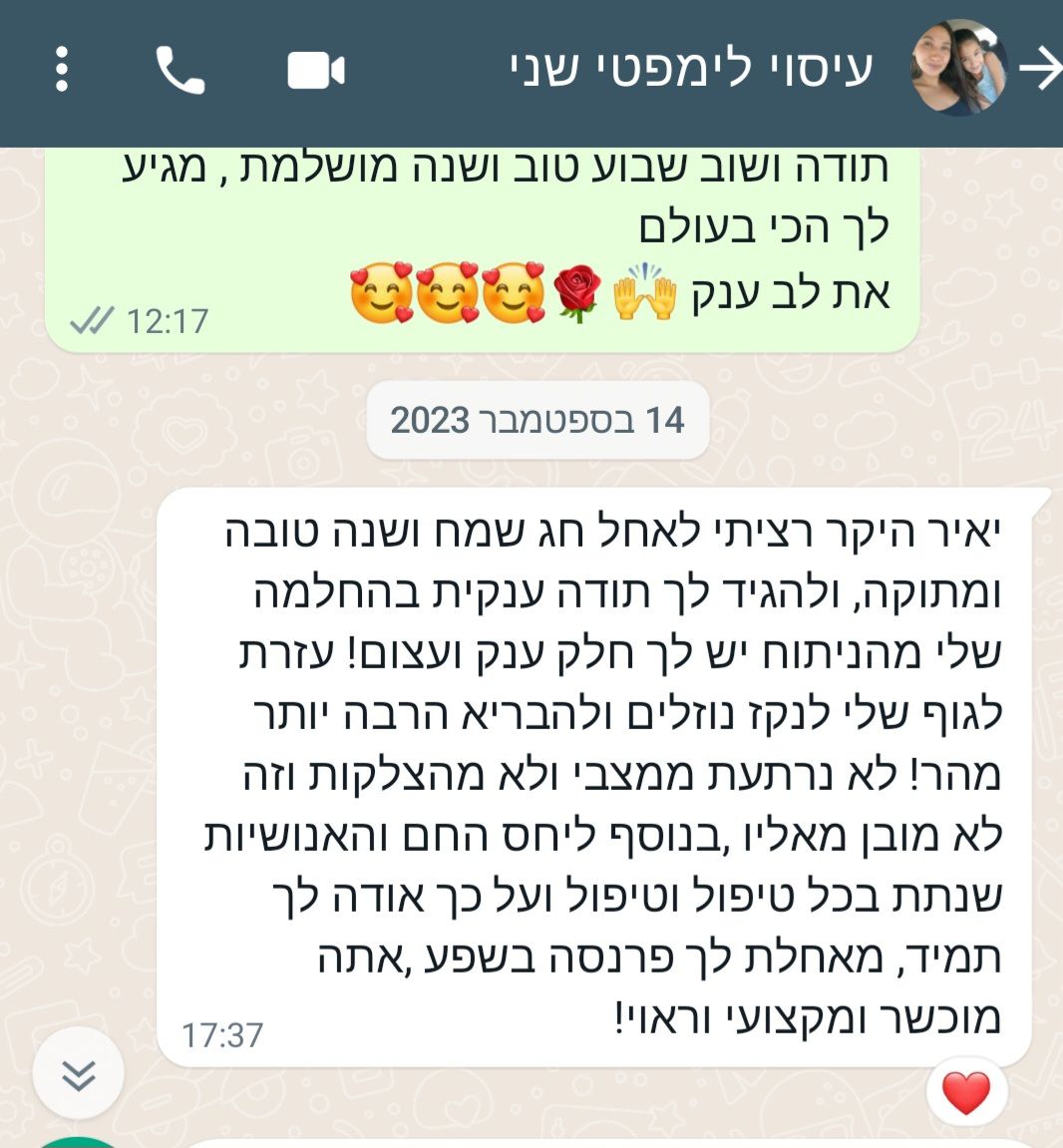This screenshot has width=1063, height=1148.
Task: Go back using the arrow by the profile photo
Action: (1040, 70)
